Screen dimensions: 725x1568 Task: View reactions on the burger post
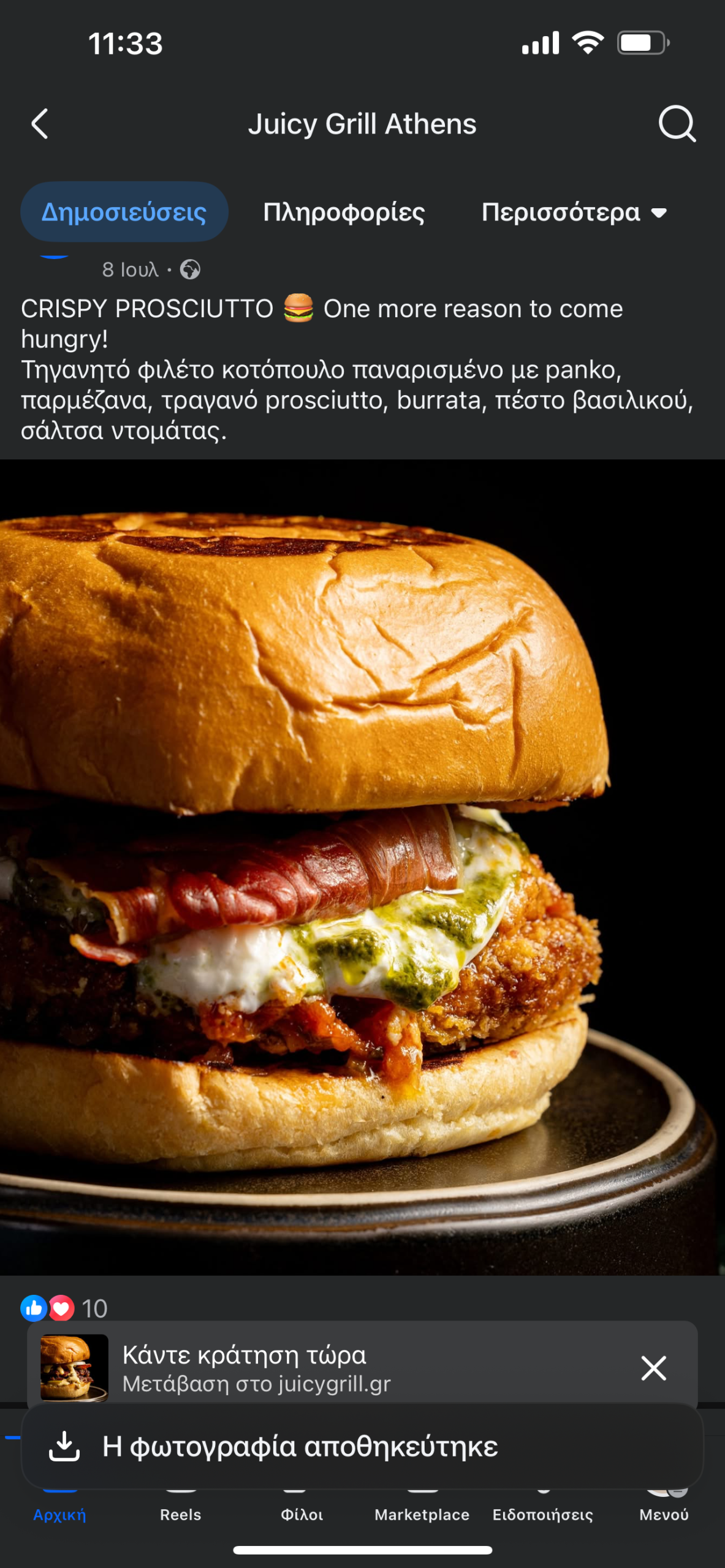(x=64, y=1308)
